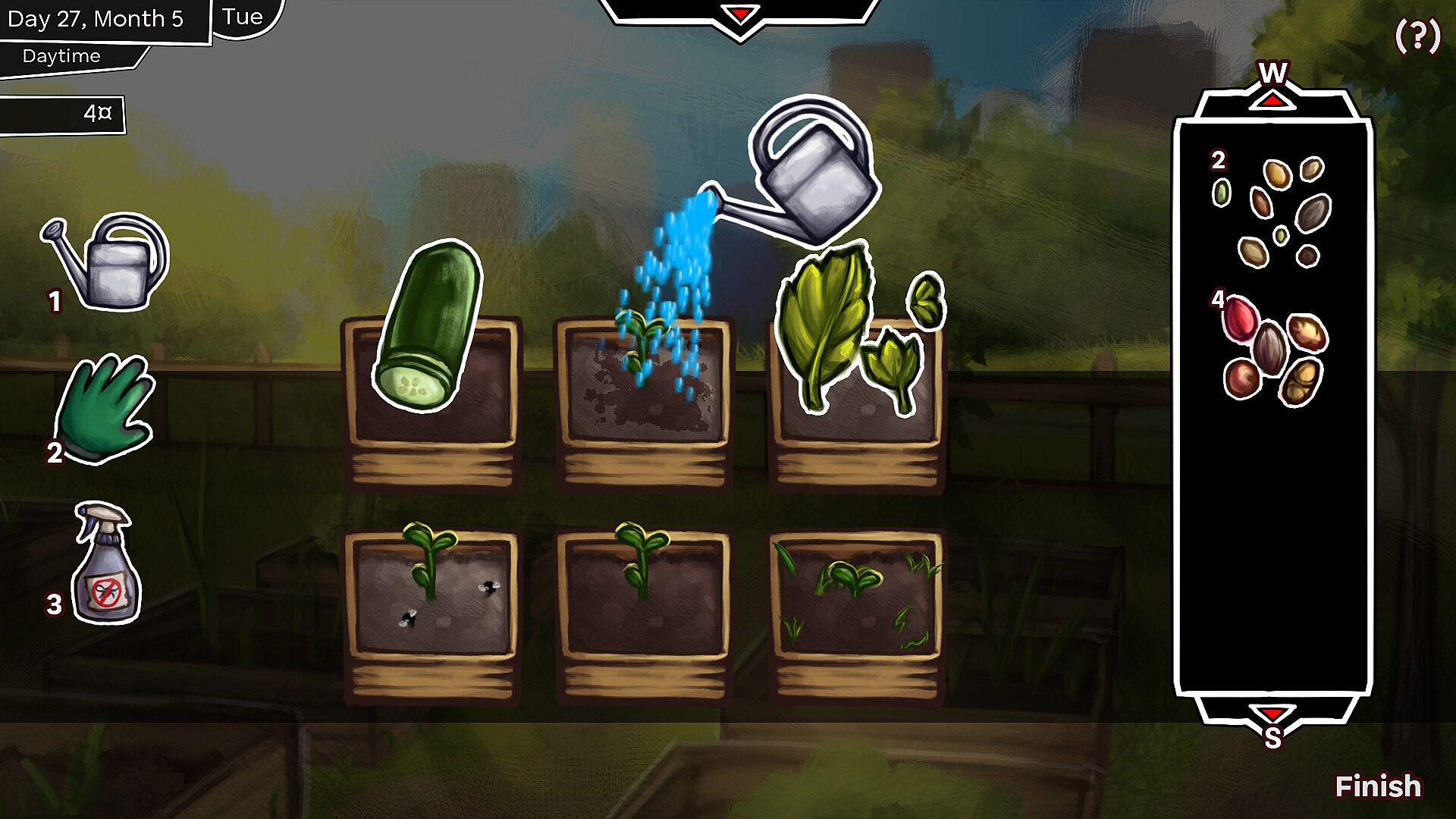Expand the top center dropdown arrow
This screenshot has height=819, width=1456.
pos(739,14)
